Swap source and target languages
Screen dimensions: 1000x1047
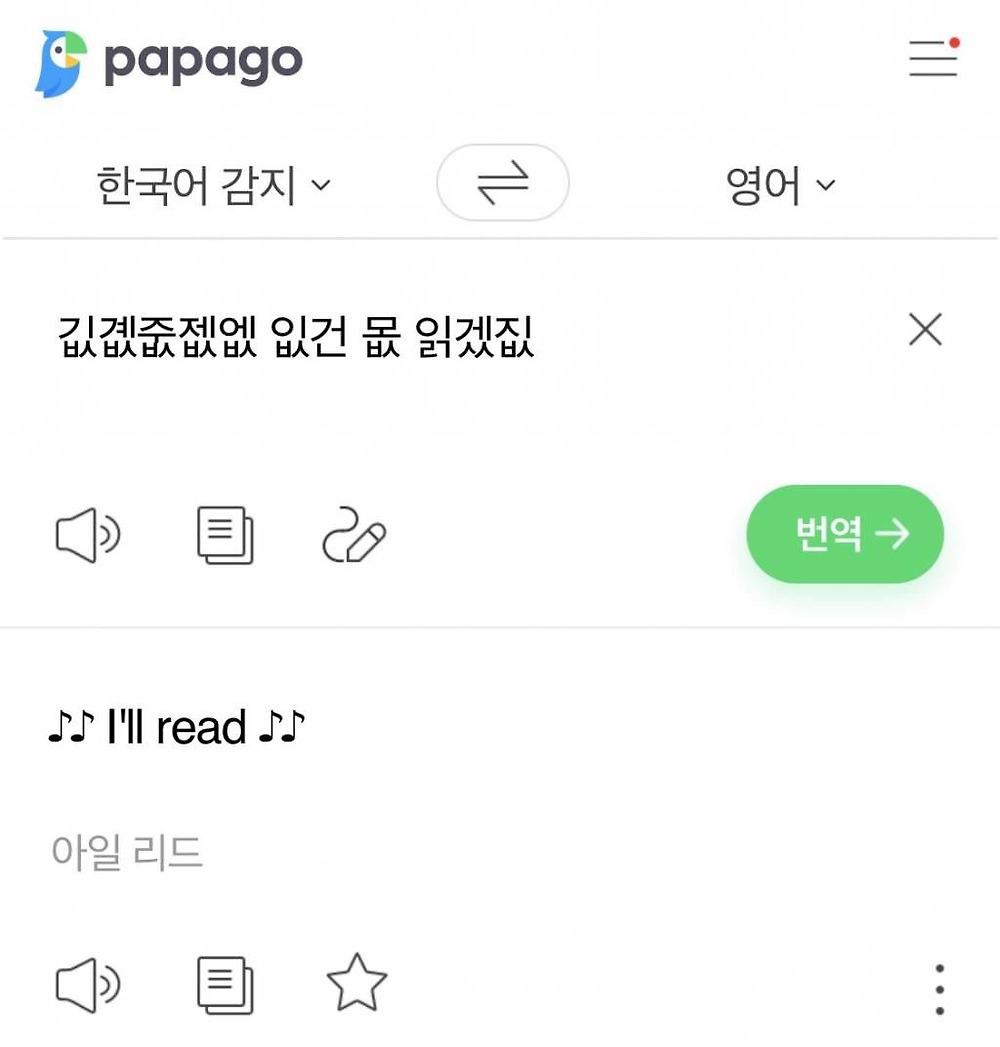click(x=502, y=184)
